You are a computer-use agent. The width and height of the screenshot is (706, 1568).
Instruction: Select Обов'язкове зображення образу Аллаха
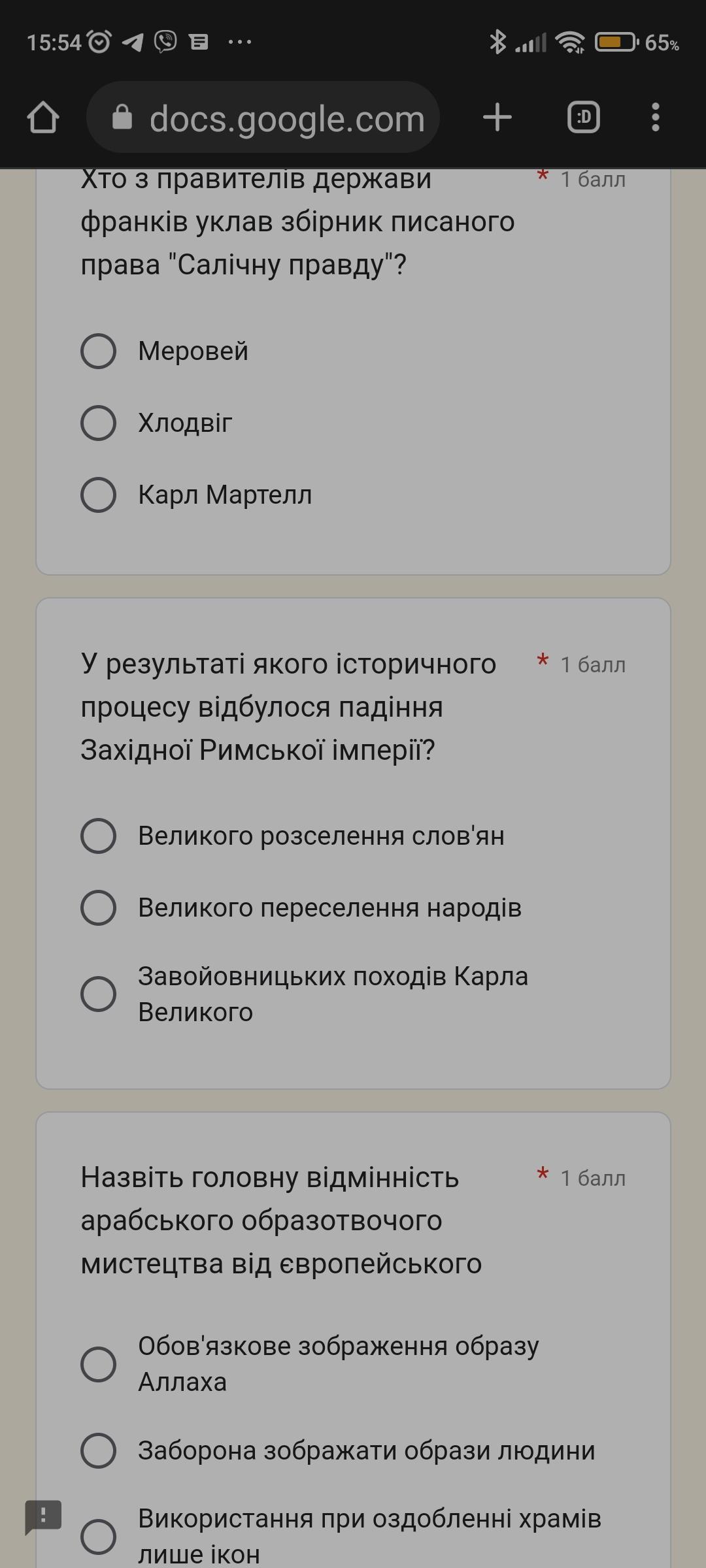[x=99, y=1364]
